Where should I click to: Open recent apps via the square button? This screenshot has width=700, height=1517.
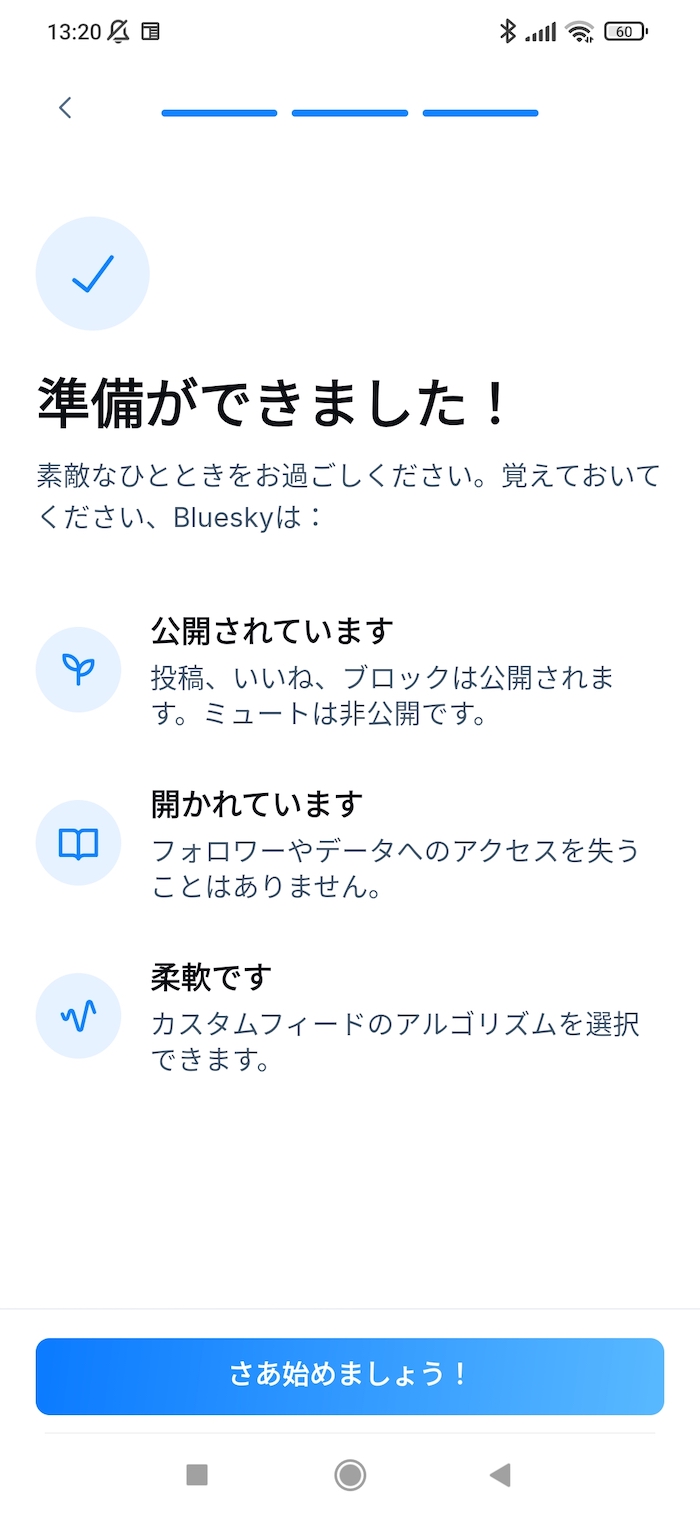click(197, 1474)
